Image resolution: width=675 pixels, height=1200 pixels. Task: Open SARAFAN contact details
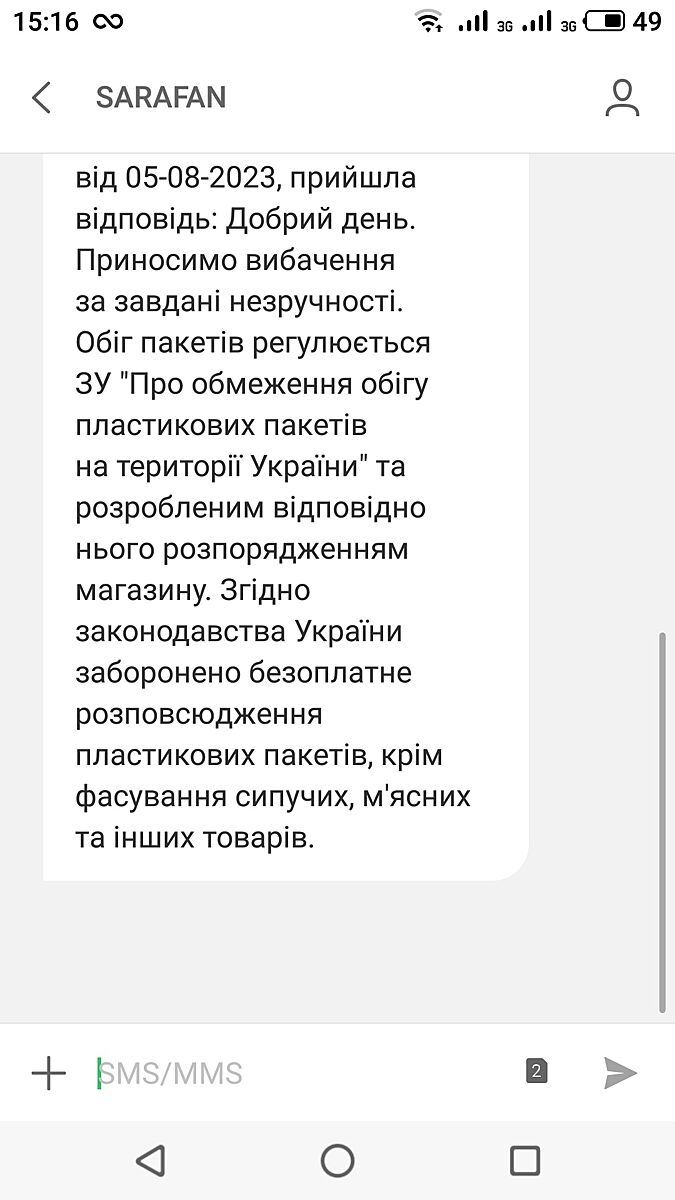[x=622, y=98]
